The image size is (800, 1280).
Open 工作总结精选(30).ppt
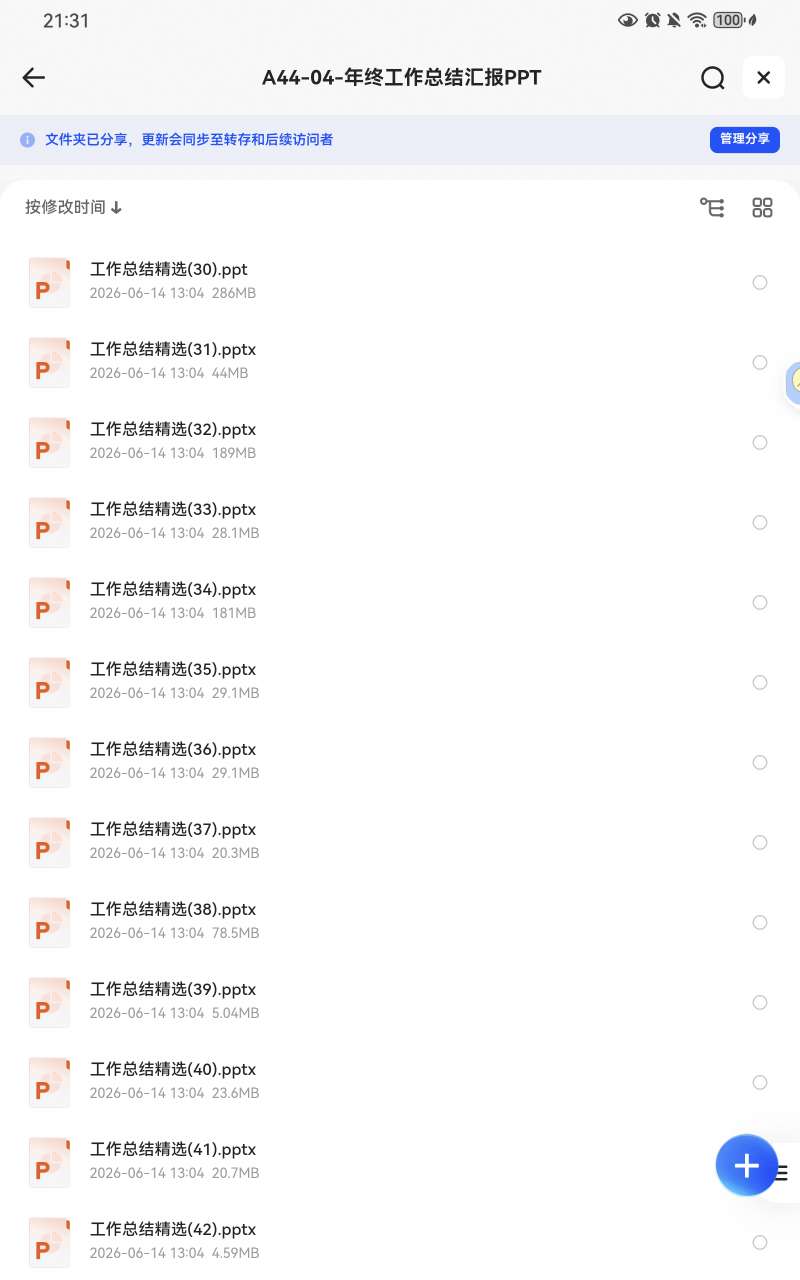point(400,281)
